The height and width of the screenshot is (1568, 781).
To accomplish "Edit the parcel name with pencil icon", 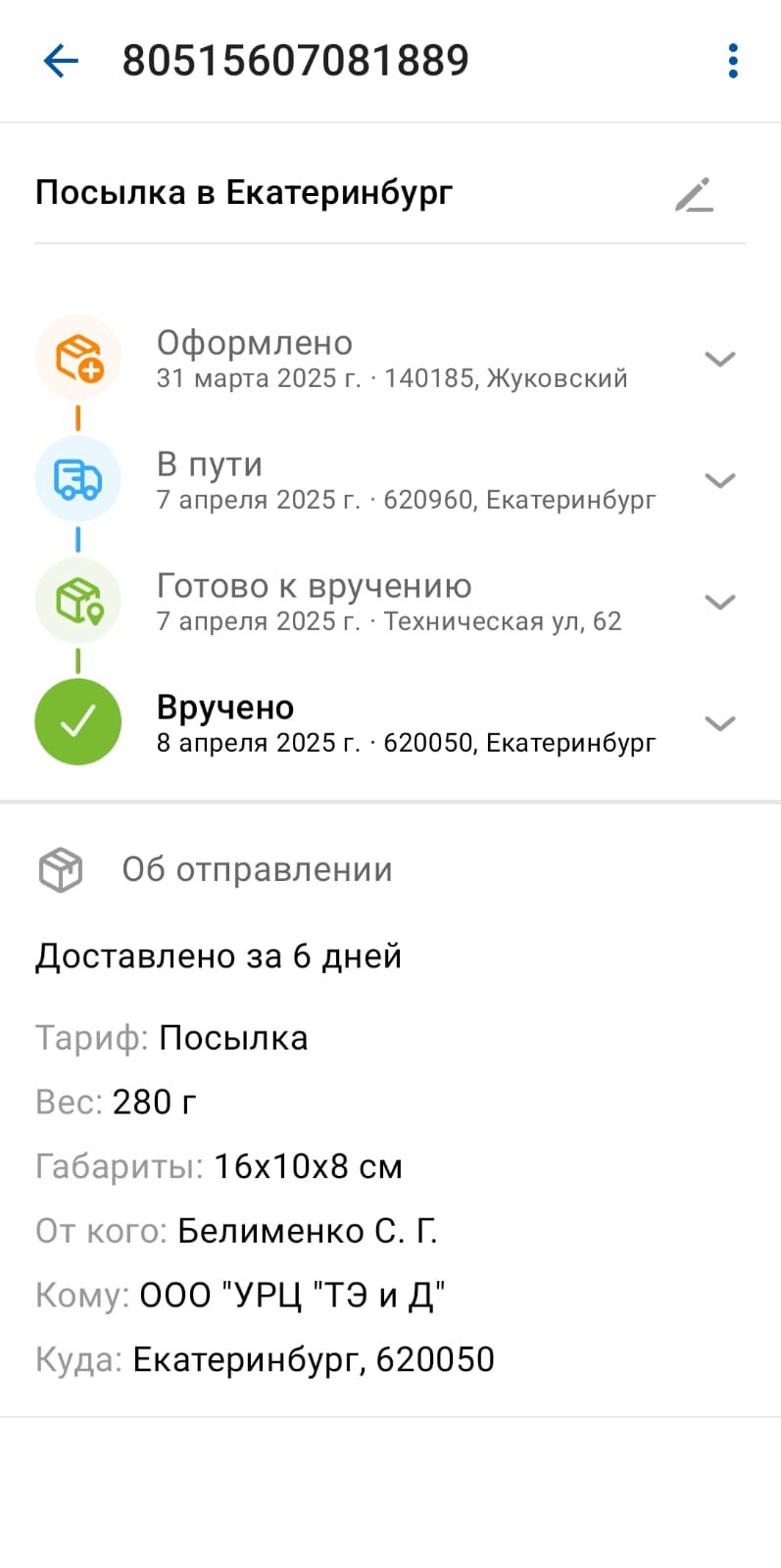I will (x=694, y=194).
